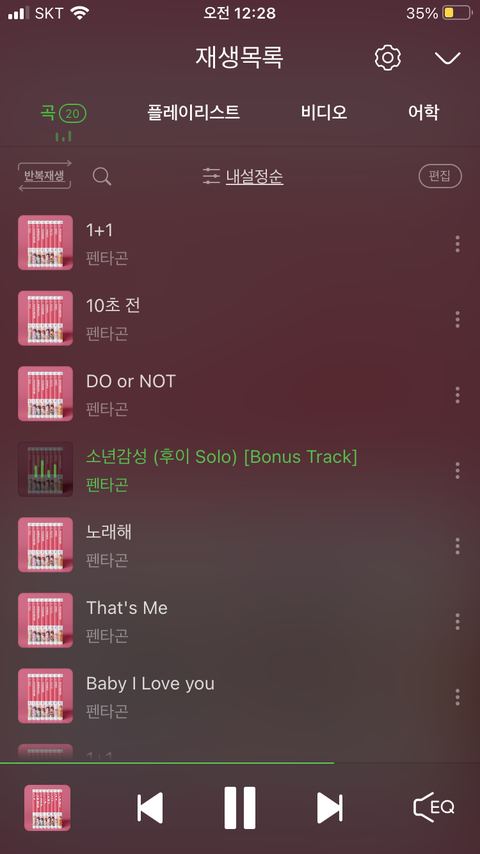This screenshot has height=854, width=480.
Task: Search within the playlist
Action: coord(102,176)
